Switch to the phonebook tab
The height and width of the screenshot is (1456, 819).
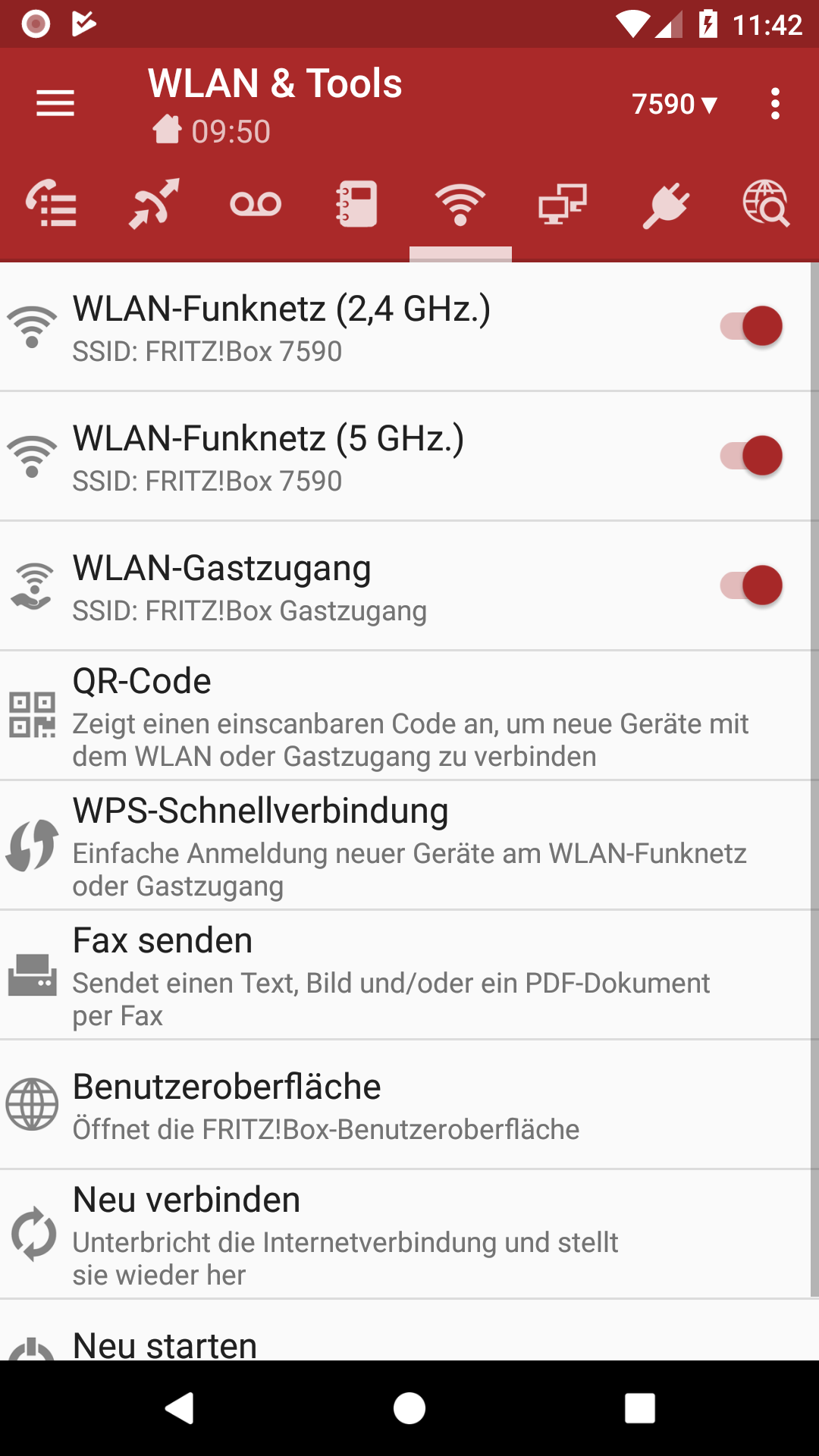click(357, 204)
